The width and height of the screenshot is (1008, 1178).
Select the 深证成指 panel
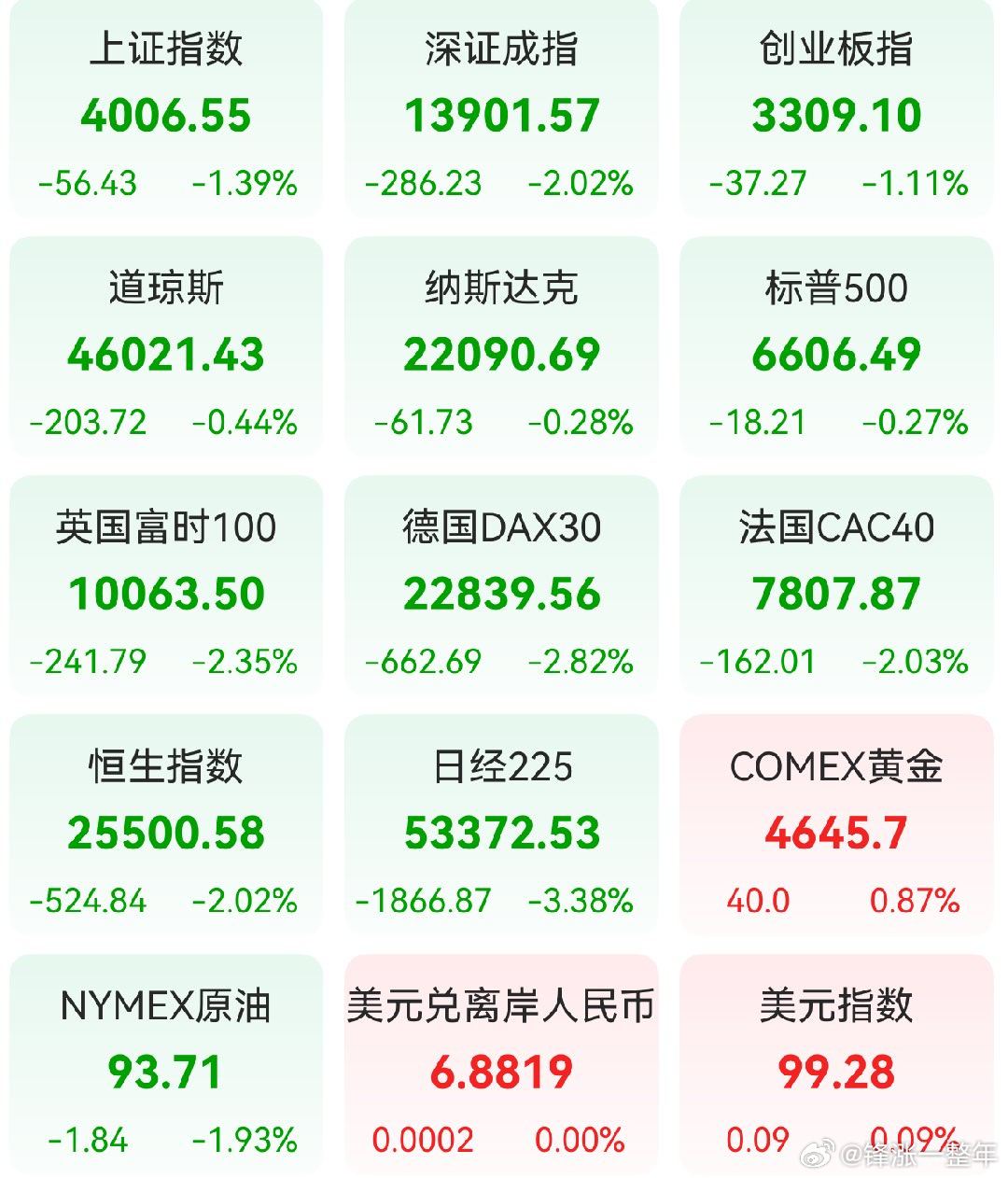tap(504, 112)
